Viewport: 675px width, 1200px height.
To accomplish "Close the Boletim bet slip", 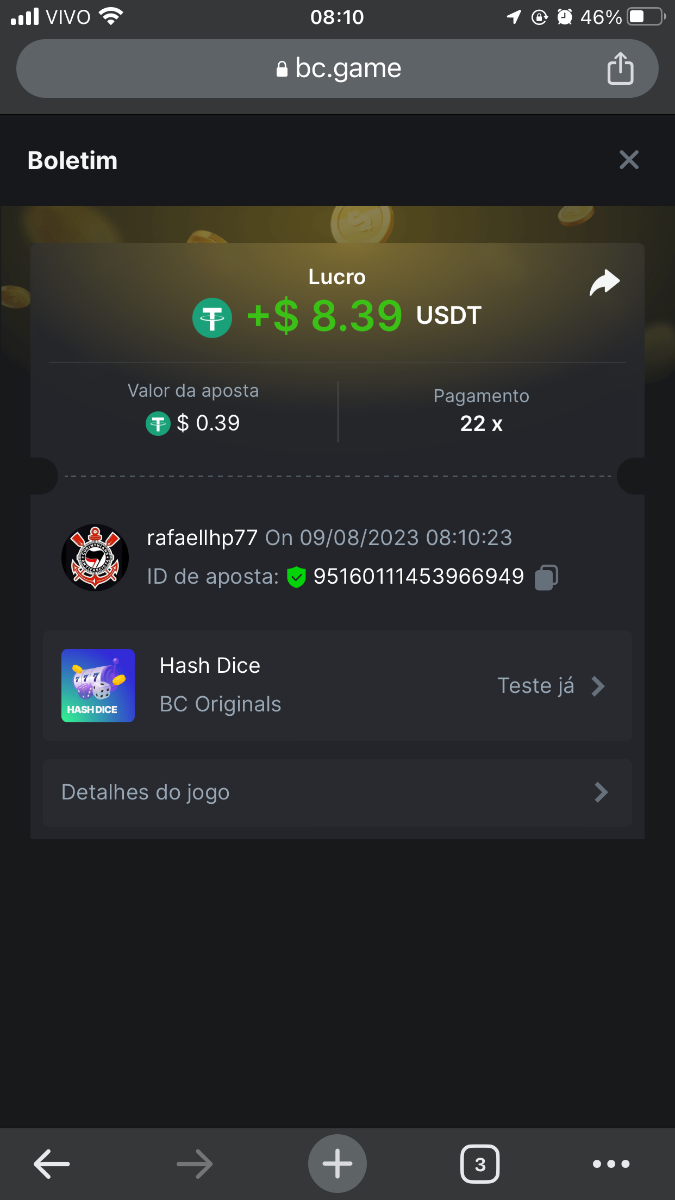I will point(628,160).
